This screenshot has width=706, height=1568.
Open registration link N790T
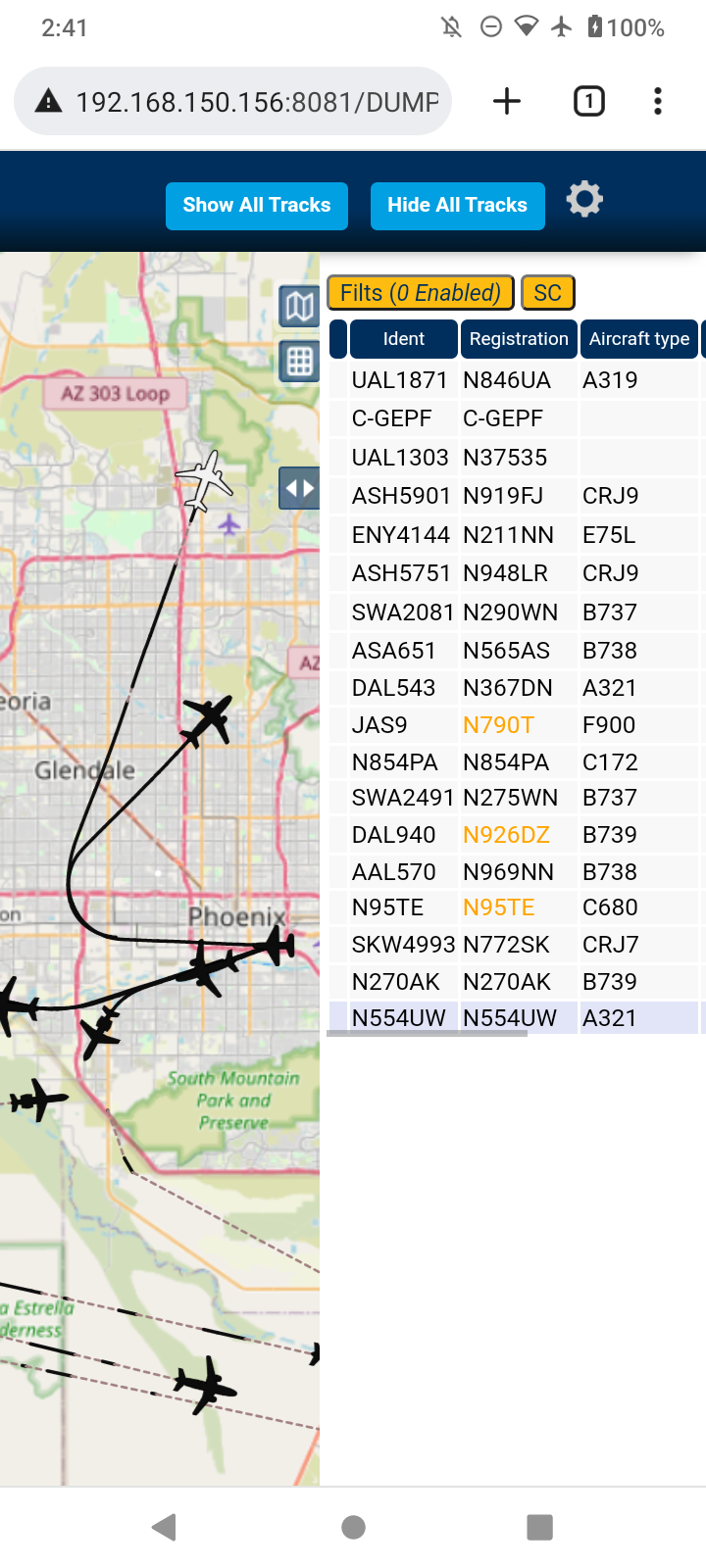[x=498, y=725]
